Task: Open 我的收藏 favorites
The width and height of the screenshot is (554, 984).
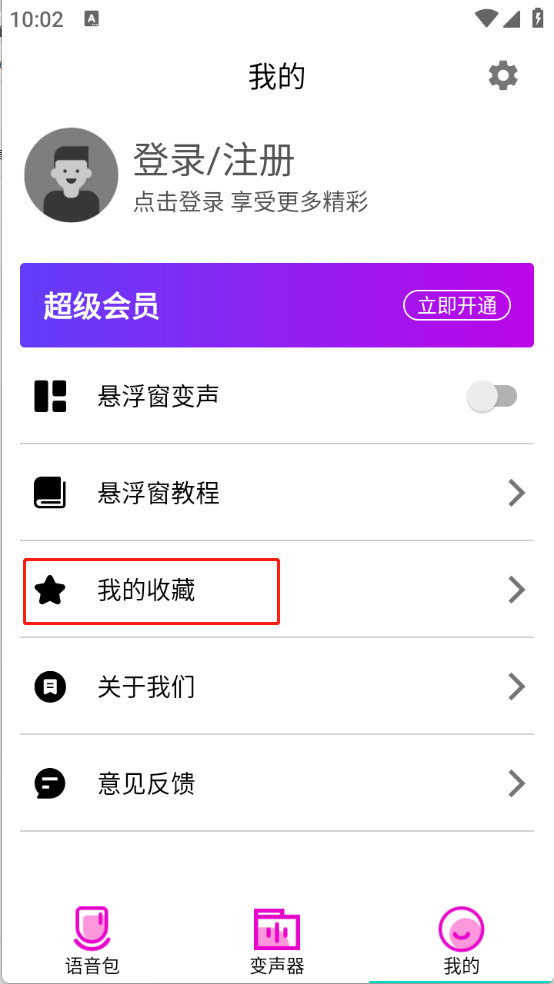Action: point(277,590)
